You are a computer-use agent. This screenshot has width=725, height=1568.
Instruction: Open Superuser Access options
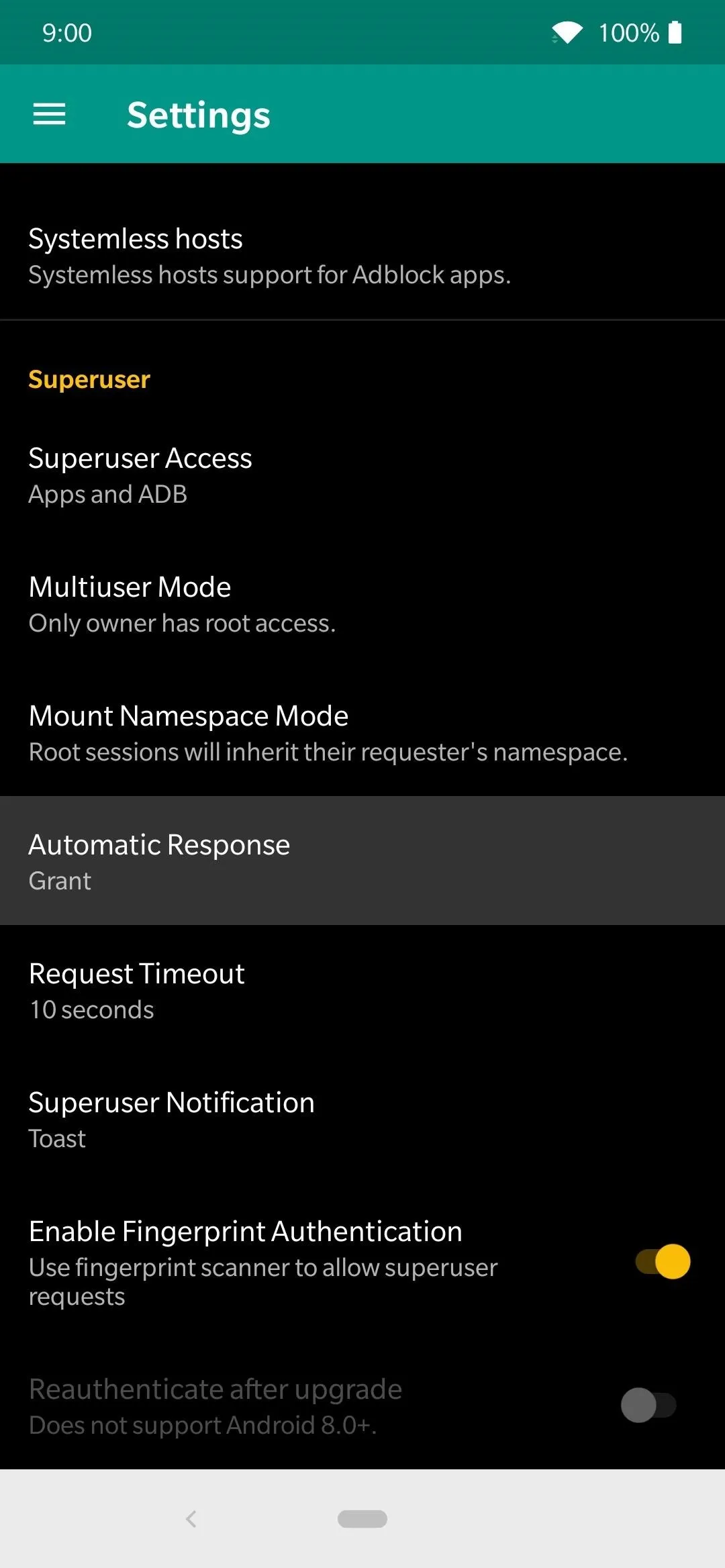[x=362, y=475]
